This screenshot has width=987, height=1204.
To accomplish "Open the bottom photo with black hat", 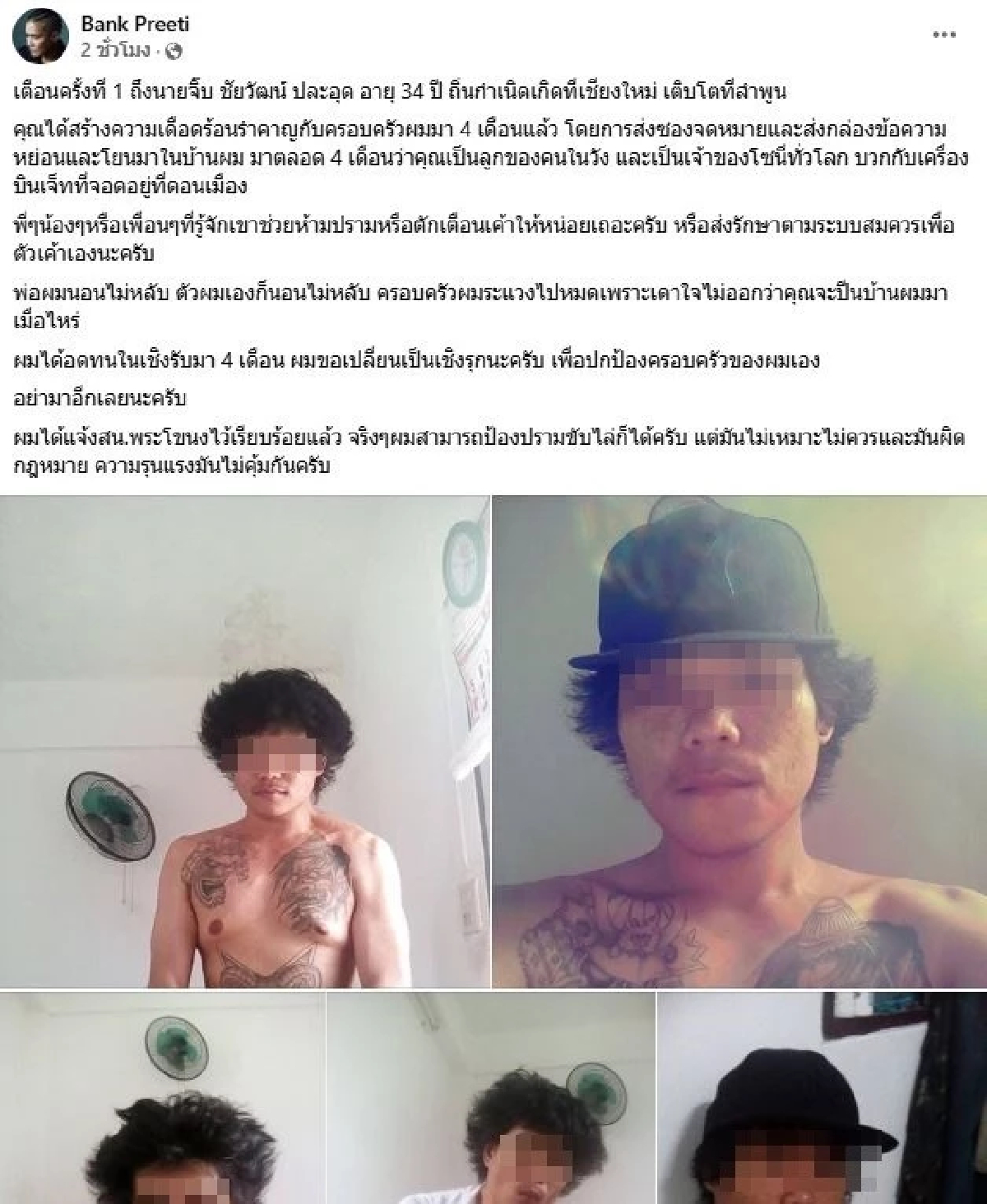I will (822, 1098).
